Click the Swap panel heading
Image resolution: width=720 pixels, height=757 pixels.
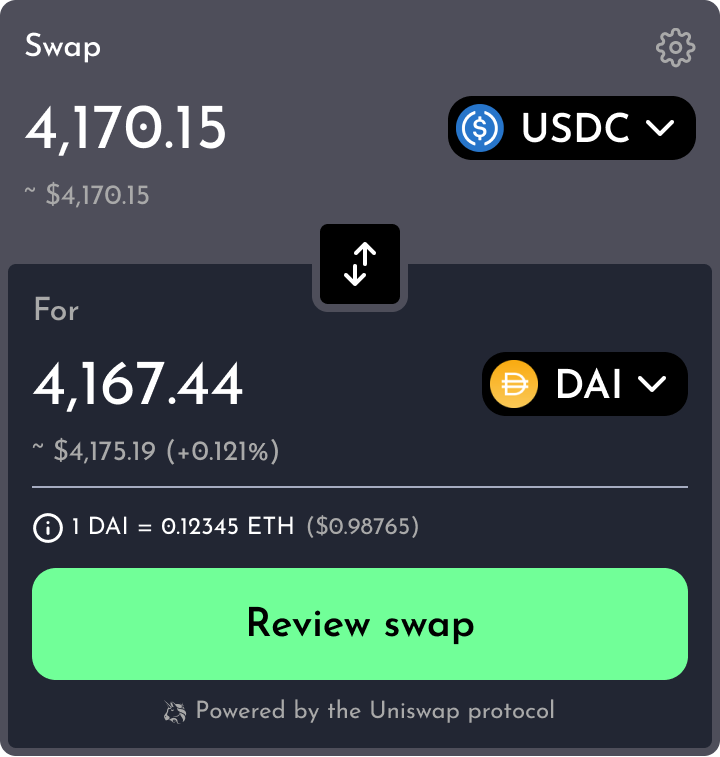coord(62,46)
